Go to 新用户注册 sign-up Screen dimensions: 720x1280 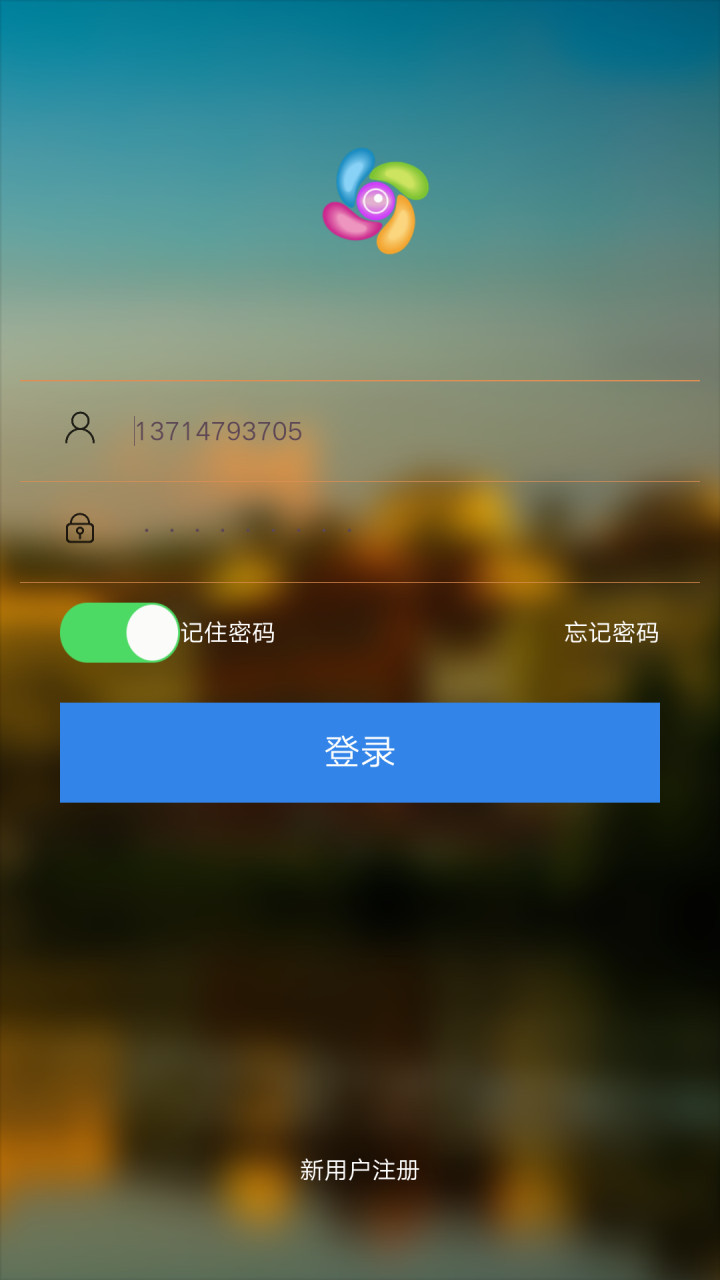click(360, 1170)
